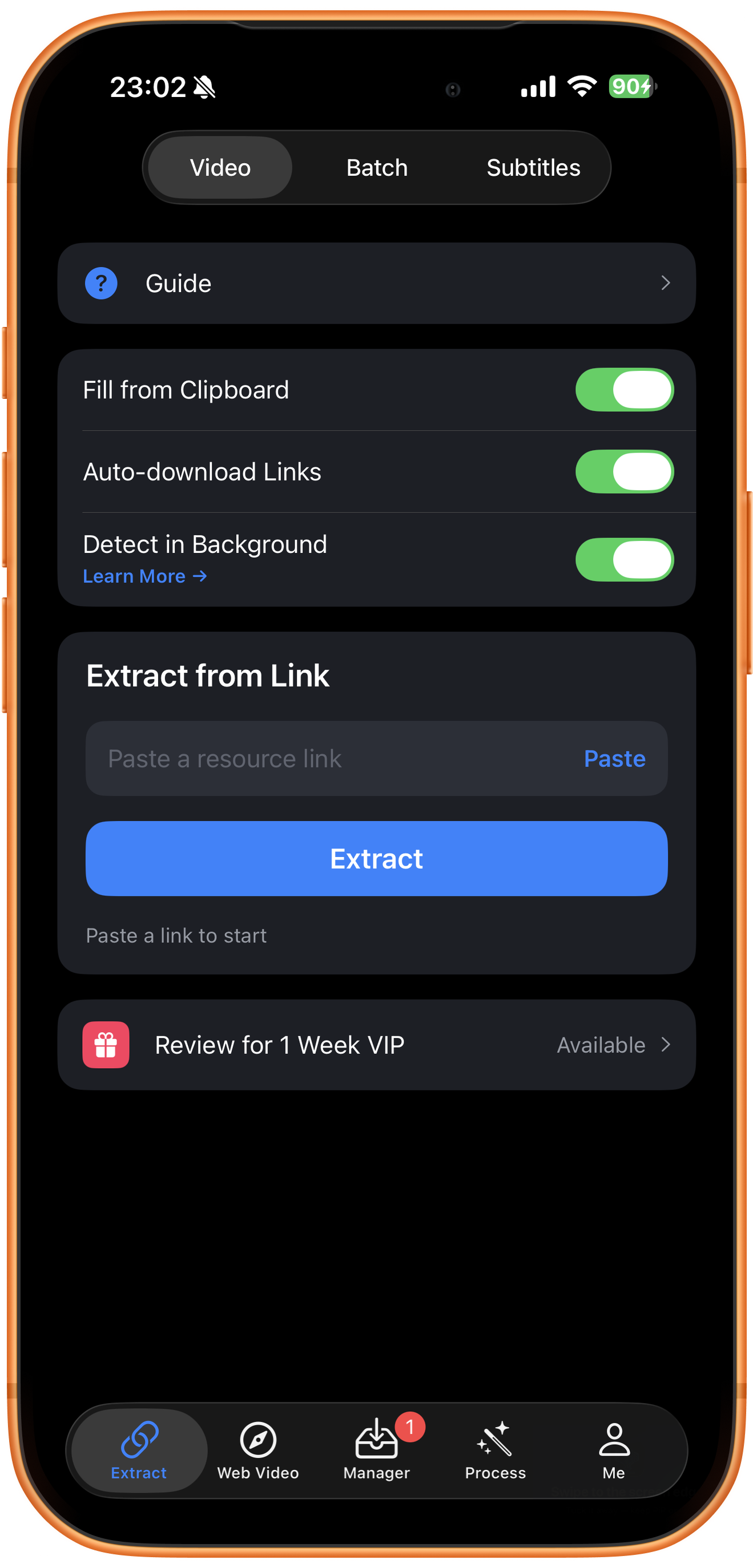
Task: Turn off Fill from Clipboard
Action: pos(624,390)
